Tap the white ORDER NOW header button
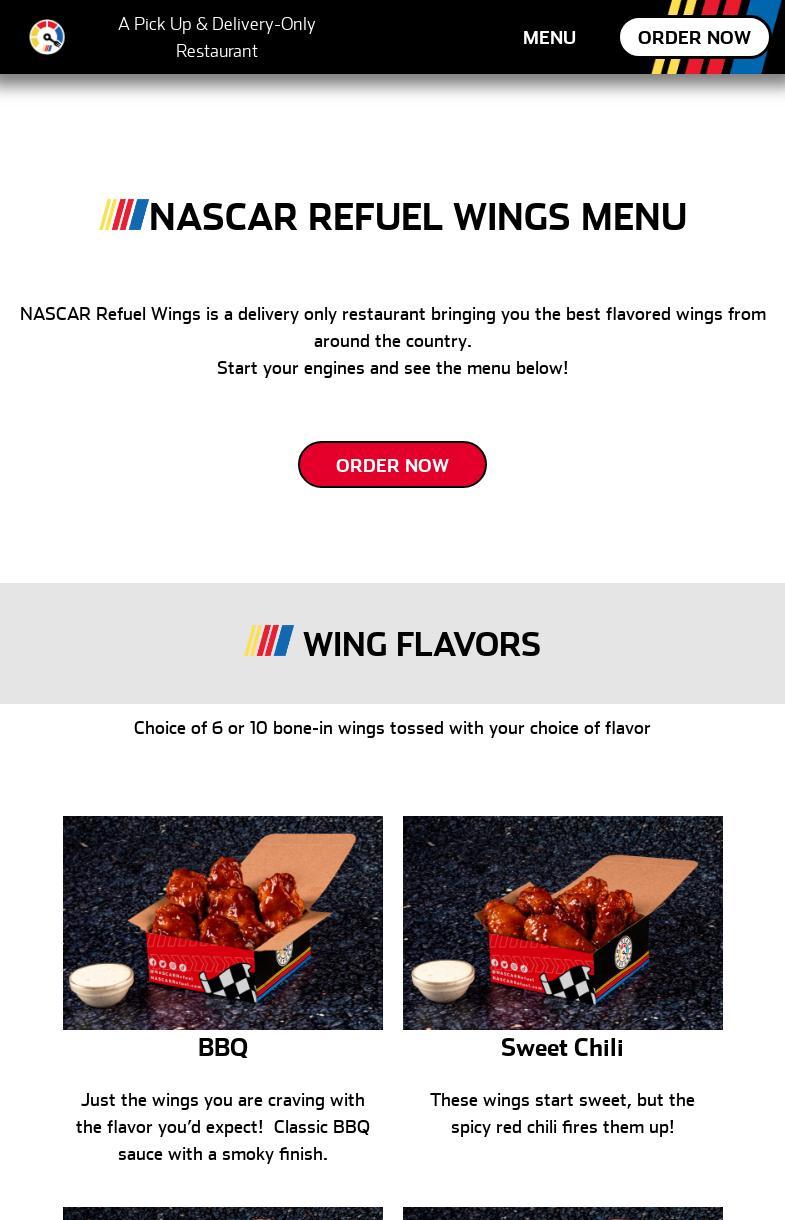 (x=694, y=37)
